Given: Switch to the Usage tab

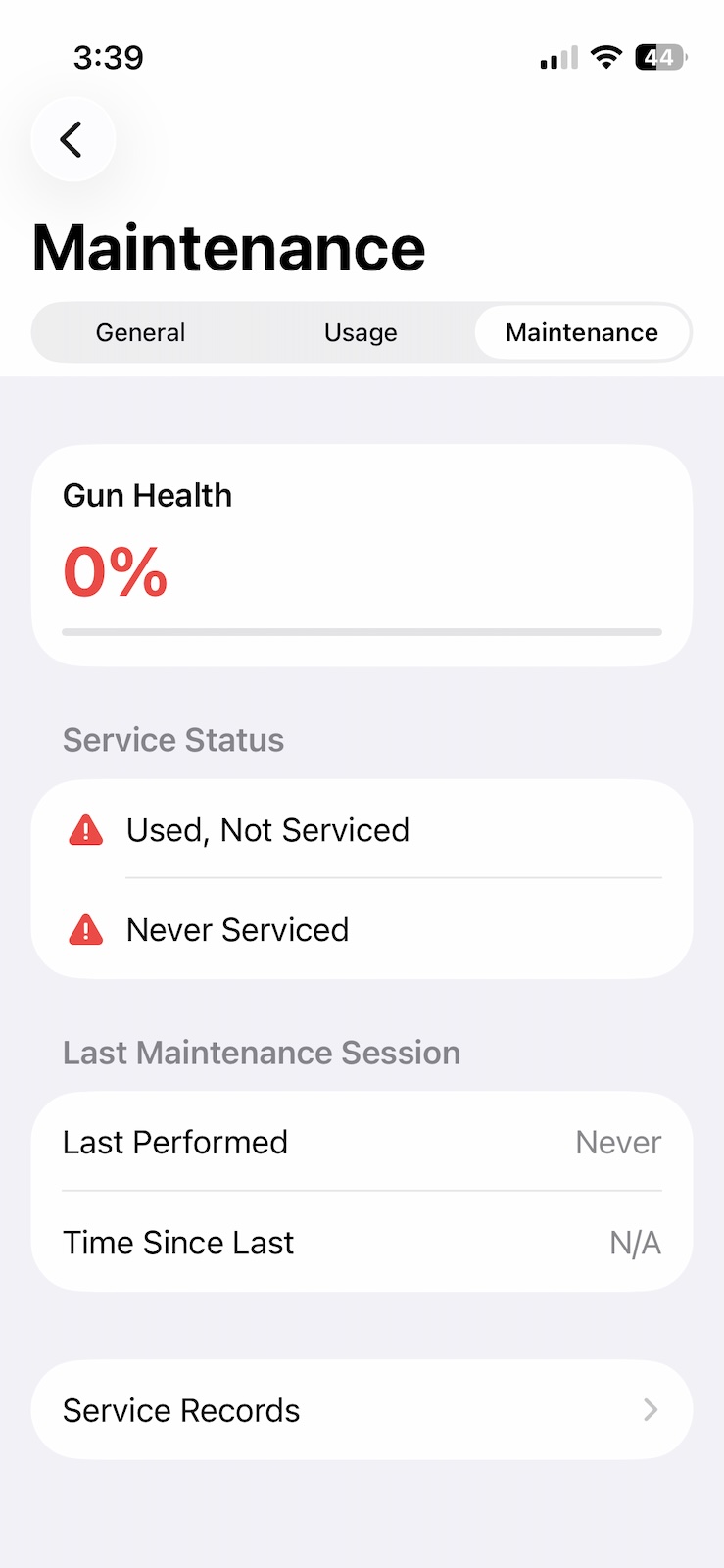Looking at the screenshot, I should (361, 332).
